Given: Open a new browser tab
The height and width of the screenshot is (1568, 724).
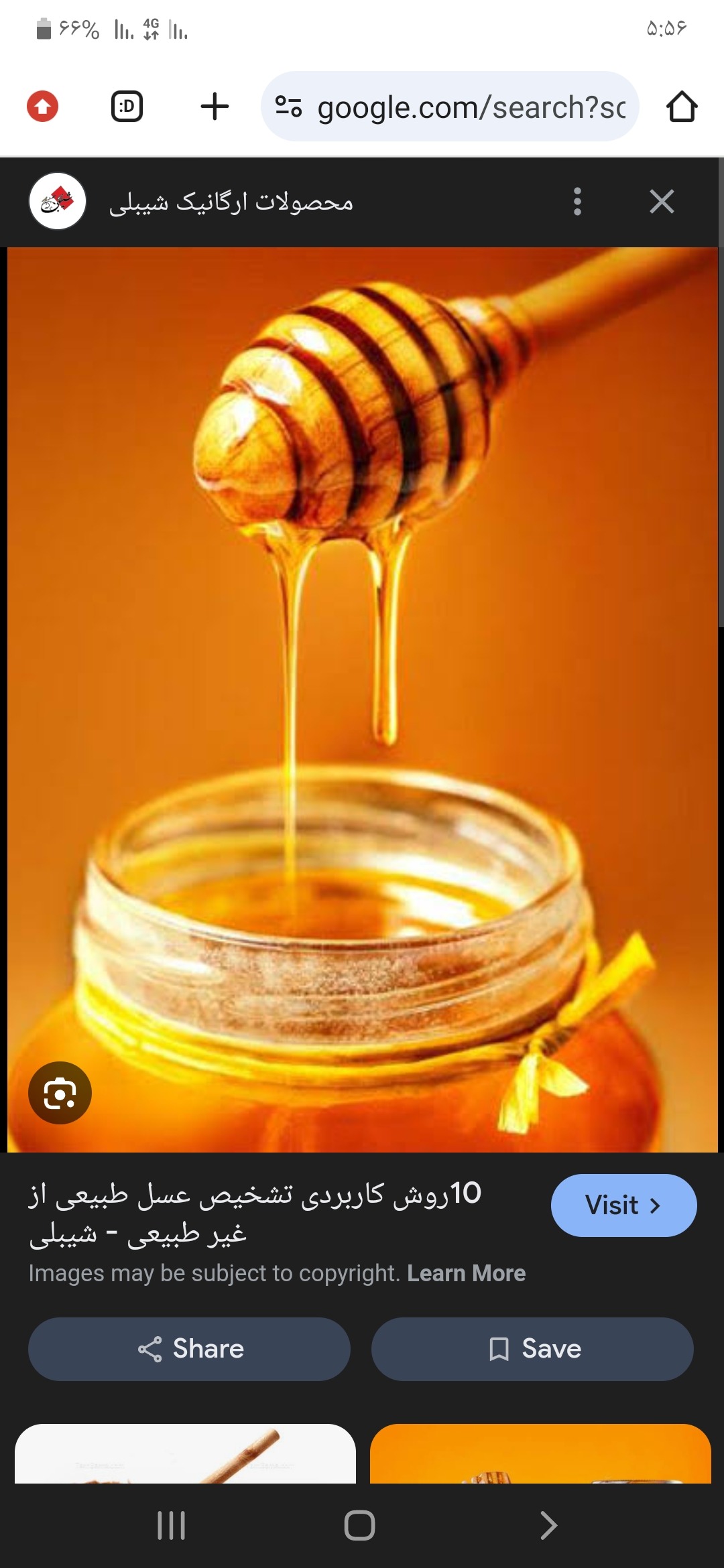Looking at the screenshot, I should (215, 107).
